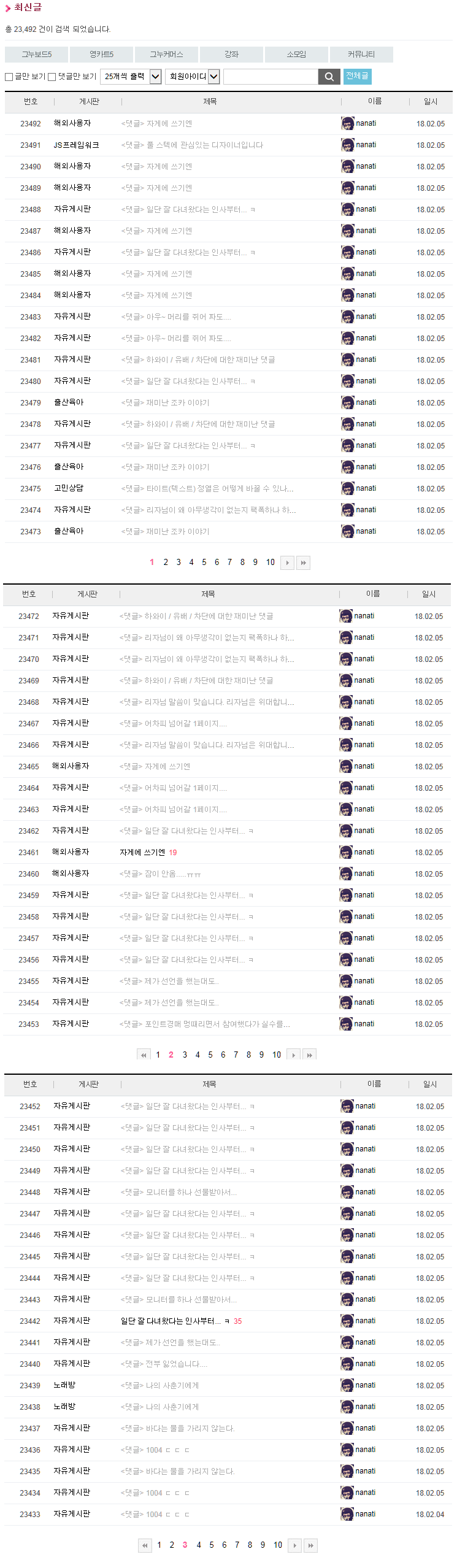
Task: Select the 강좌 tab
Action: 231,55
